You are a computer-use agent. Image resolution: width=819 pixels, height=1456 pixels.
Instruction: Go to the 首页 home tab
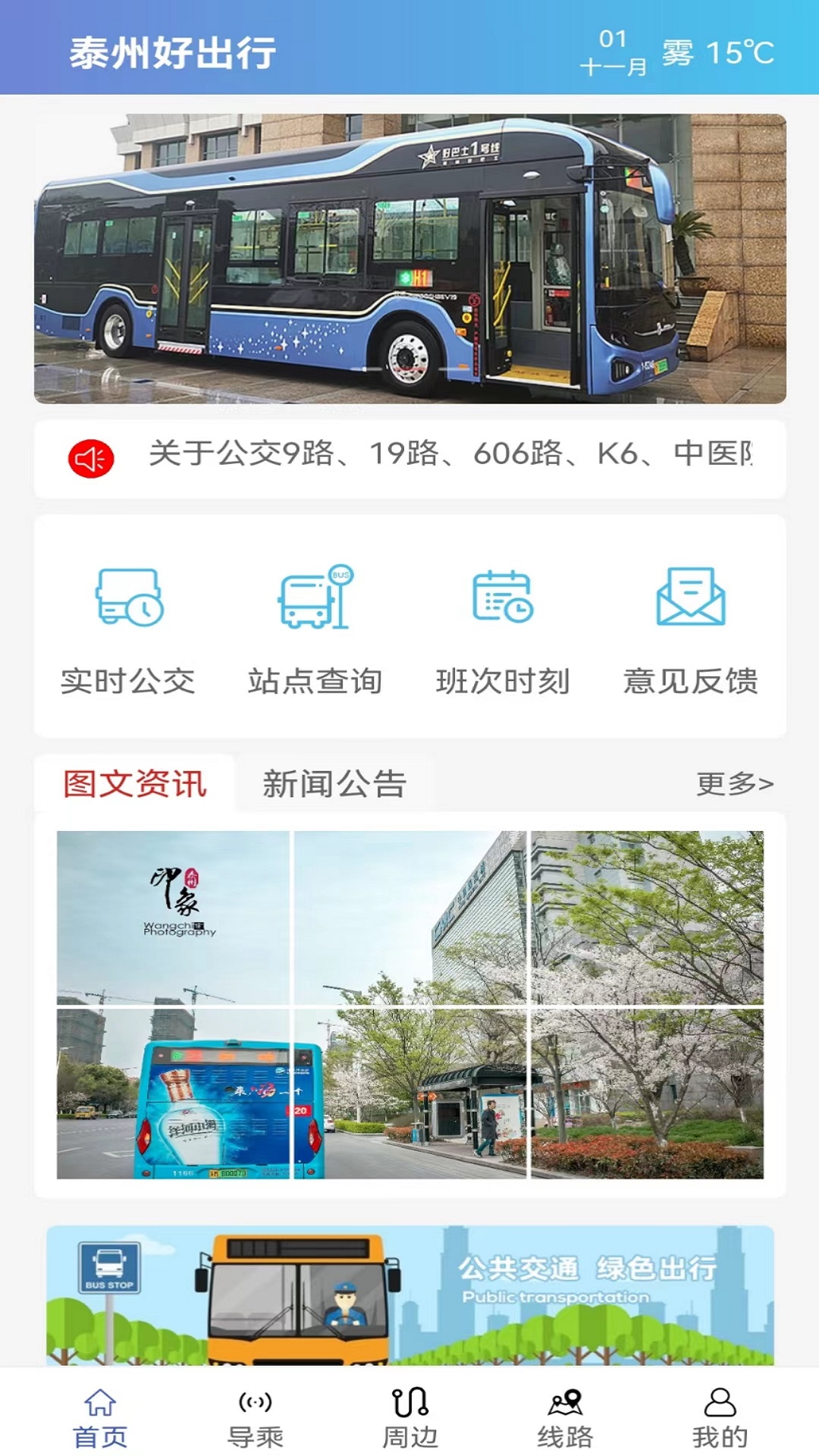pos(100,1417)
